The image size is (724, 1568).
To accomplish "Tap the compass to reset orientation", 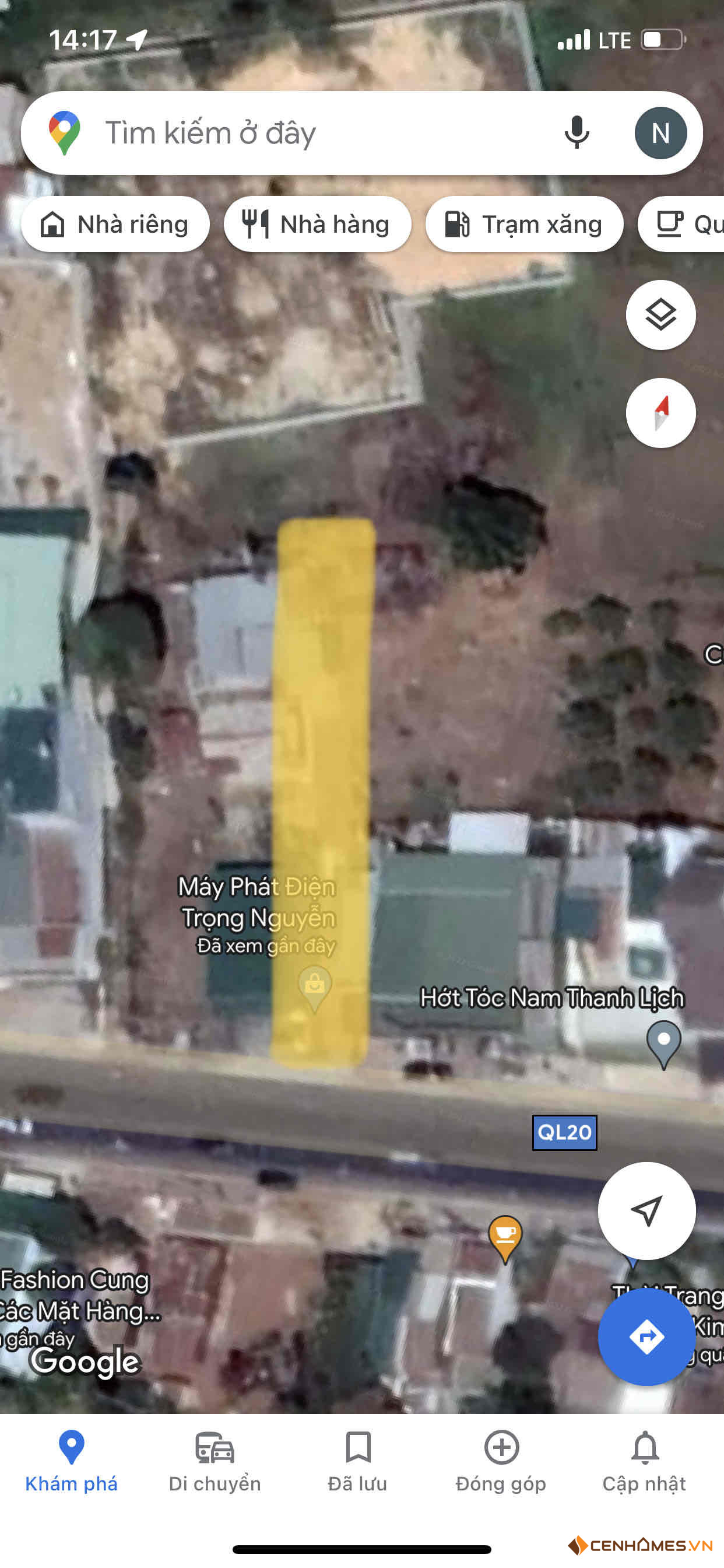I will pos(660,412).
